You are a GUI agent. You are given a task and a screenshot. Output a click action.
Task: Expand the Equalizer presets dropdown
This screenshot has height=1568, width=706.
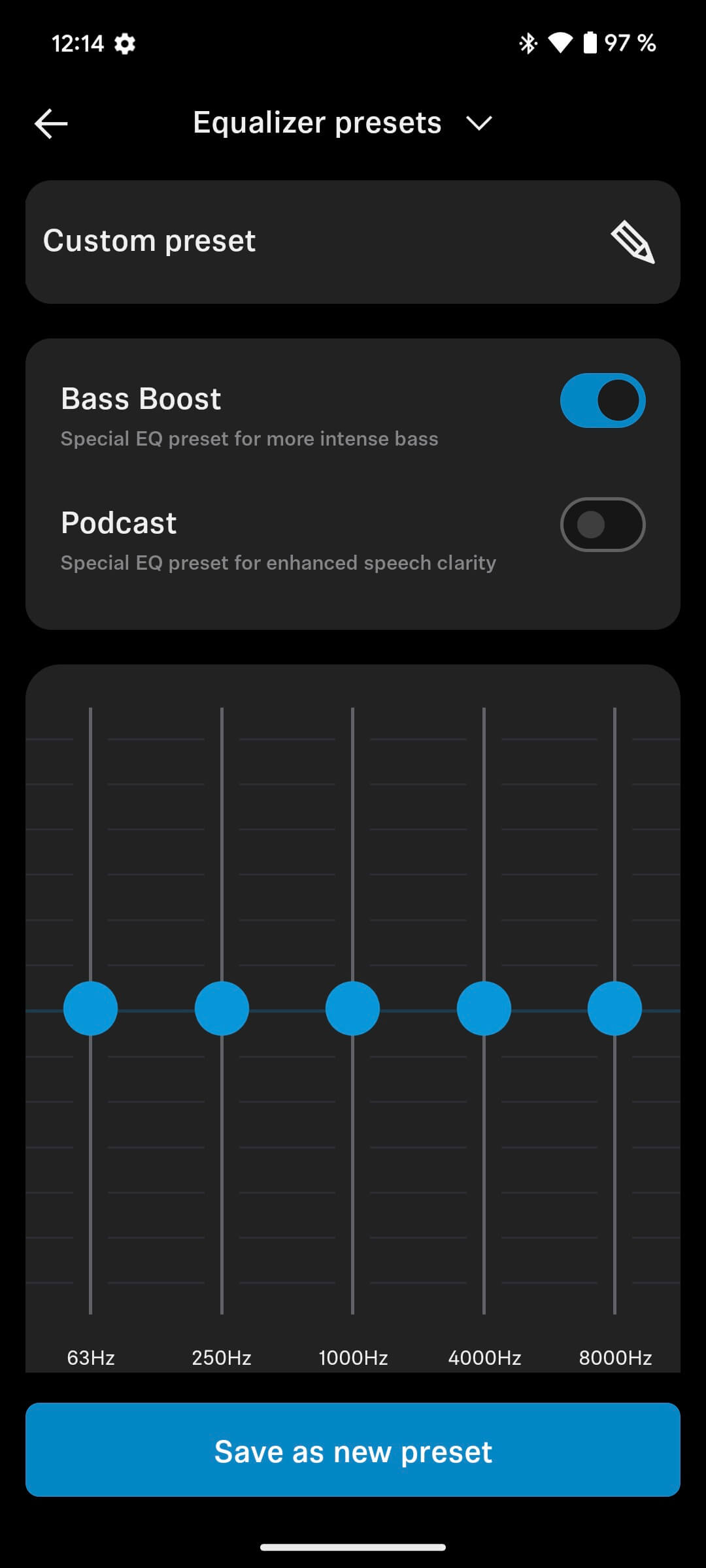[x=479, y=123]
